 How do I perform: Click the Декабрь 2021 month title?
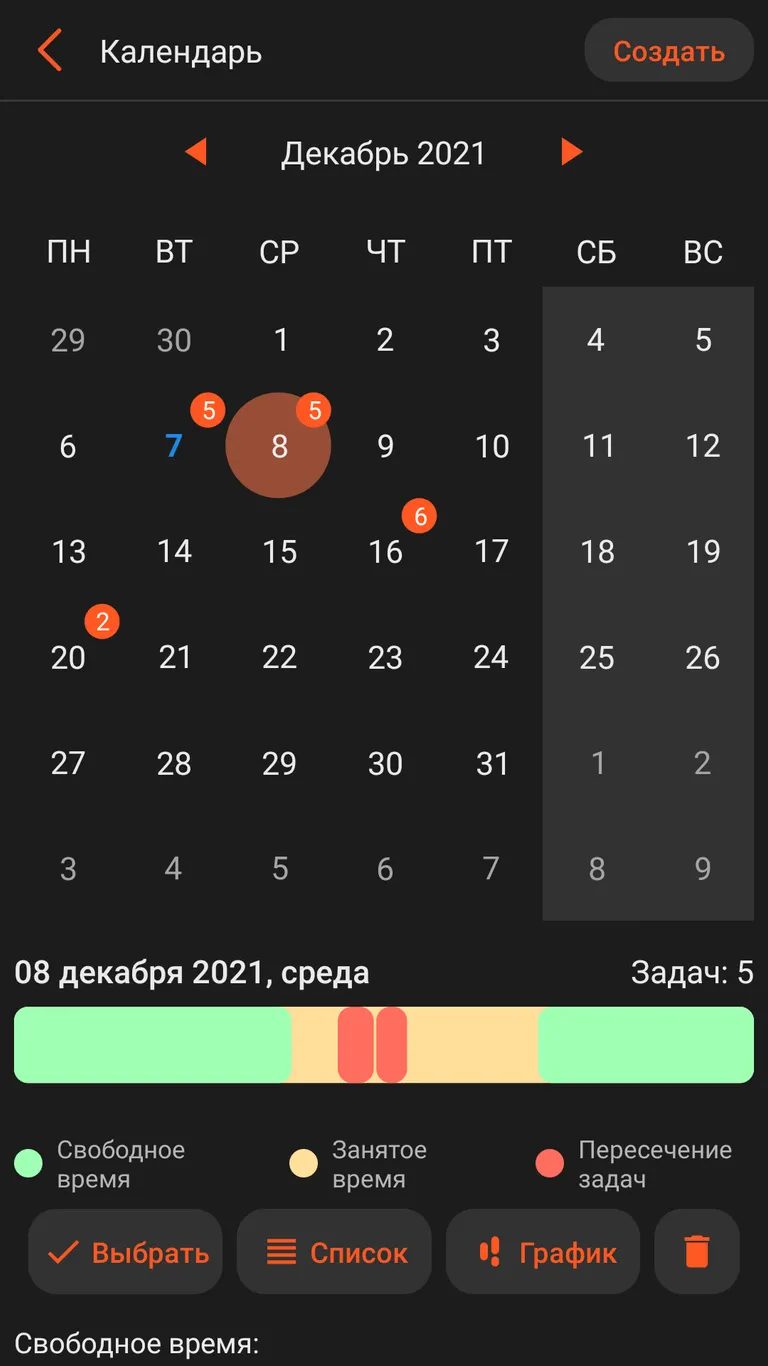click(x=385, y=152)
